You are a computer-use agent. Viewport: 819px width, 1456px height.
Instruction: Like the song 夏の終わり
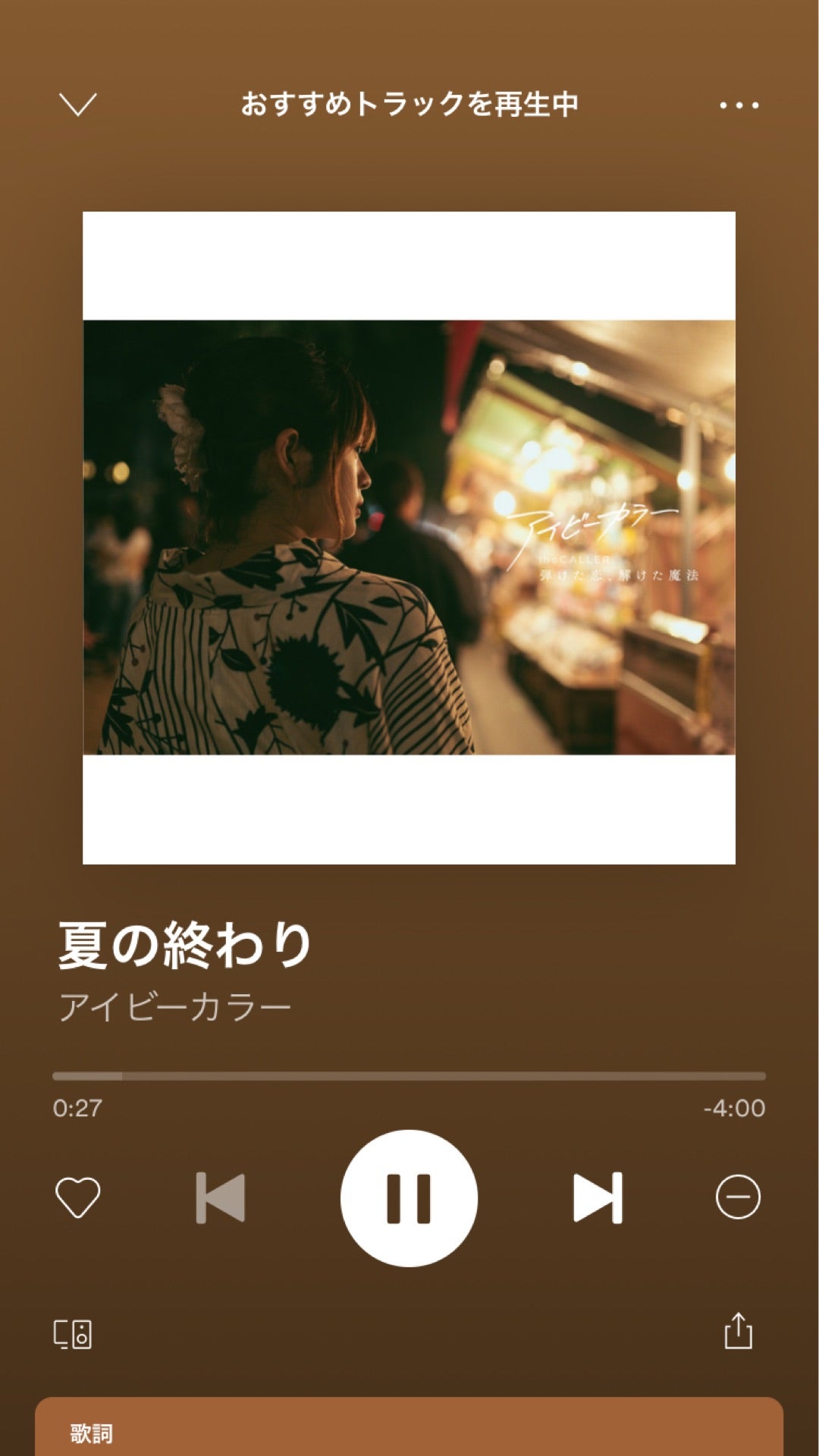coord(77,1197)
